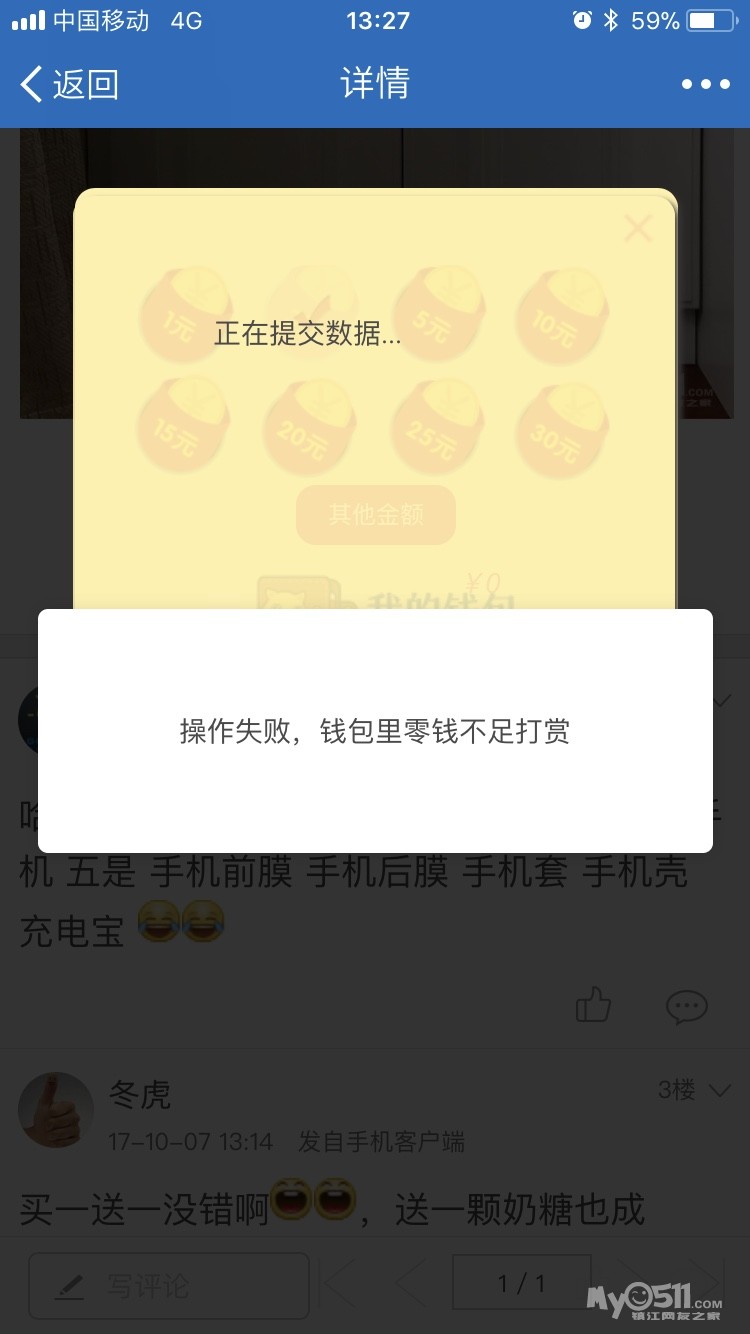Go back using the 返回 button
Image resolution: width=750 pixels, height=1334 pixels.
point(70,84)
